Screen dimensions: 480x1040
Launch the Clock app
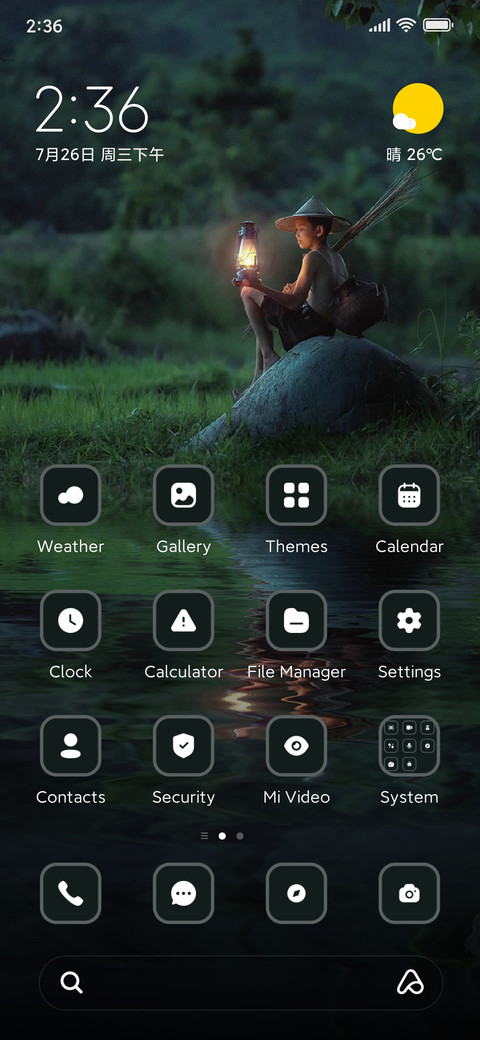70,620
